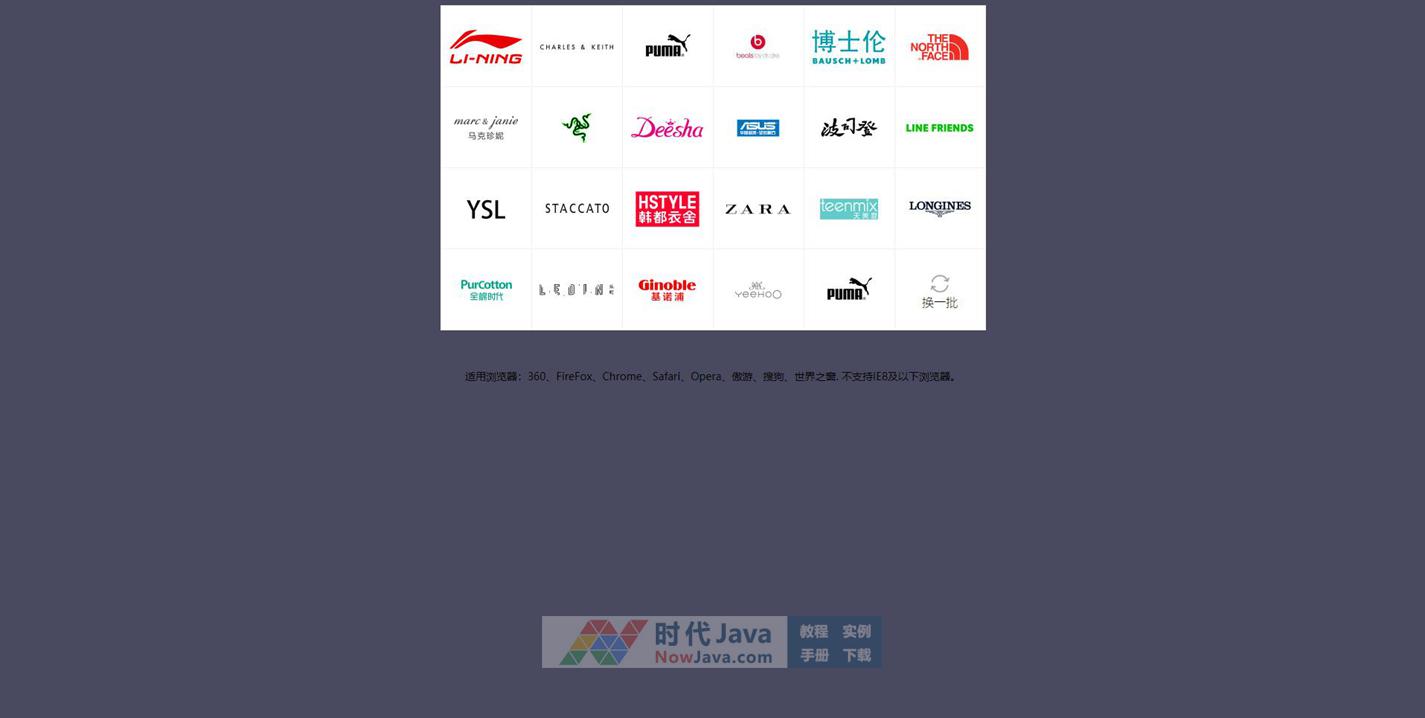Open the Li-Ning brand tile
Viewport: 1425px width, 718px height.
(486, 47)
